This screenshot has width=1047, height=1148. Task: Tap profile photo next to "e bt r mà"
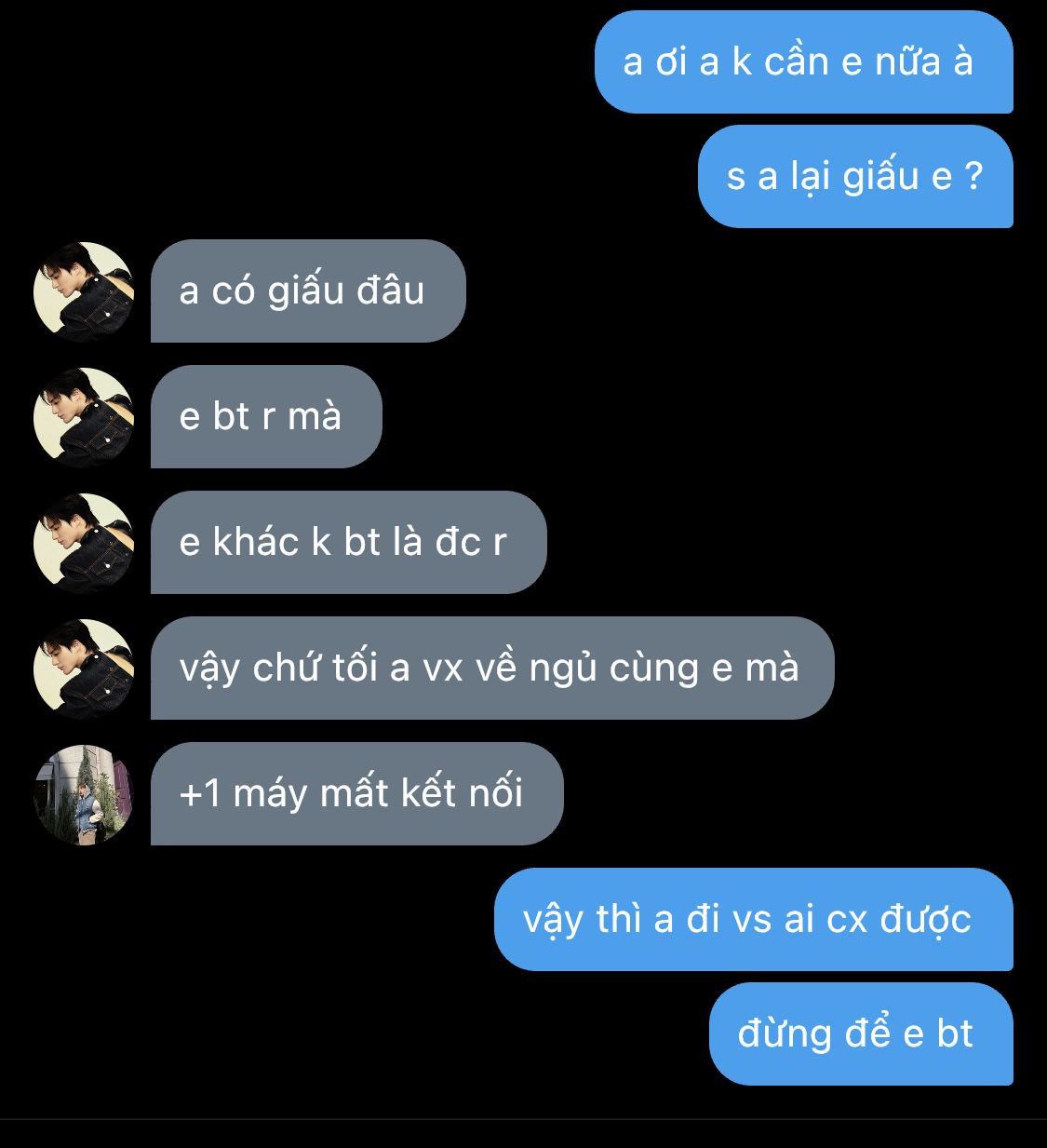pos(84,417)
